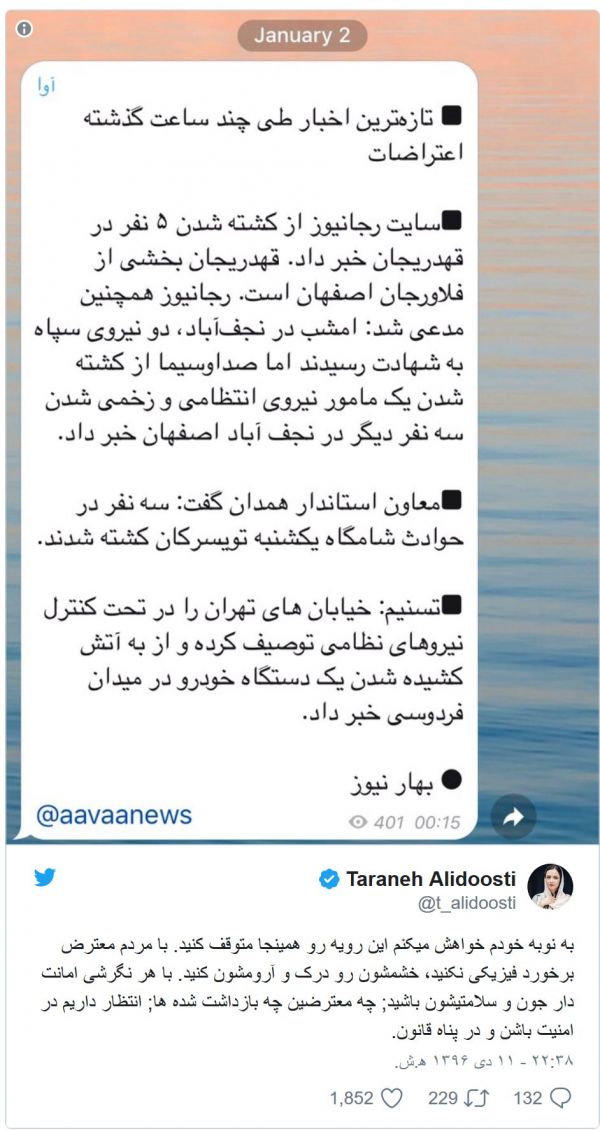Tap the info icon on the image
The height and width of the screenshot is (1131, 600).
tap(24, 29)
